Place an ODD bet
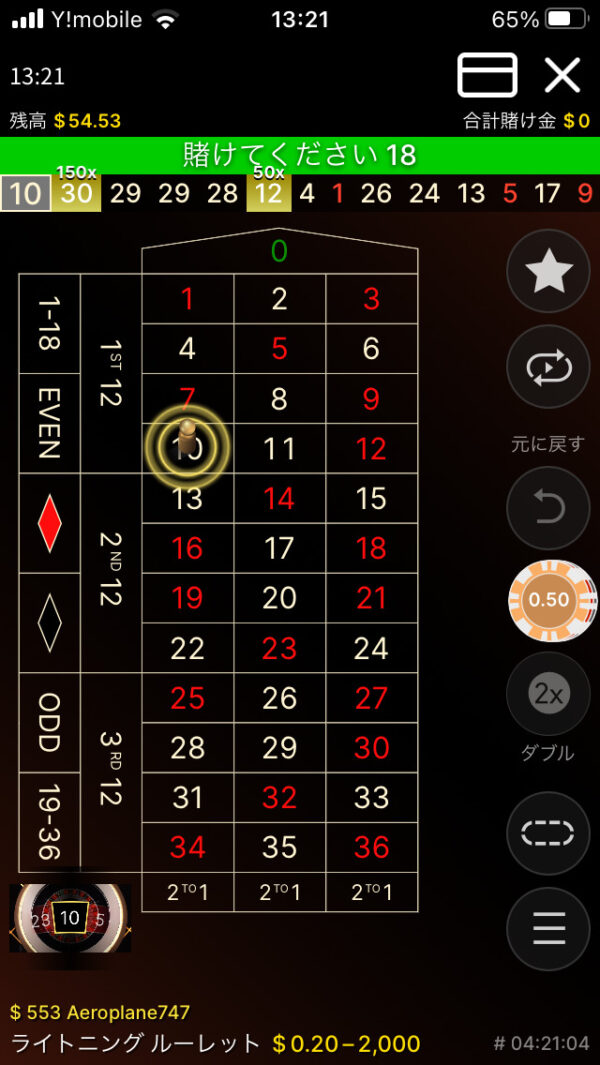600x1065 pixels. (49, 723)
